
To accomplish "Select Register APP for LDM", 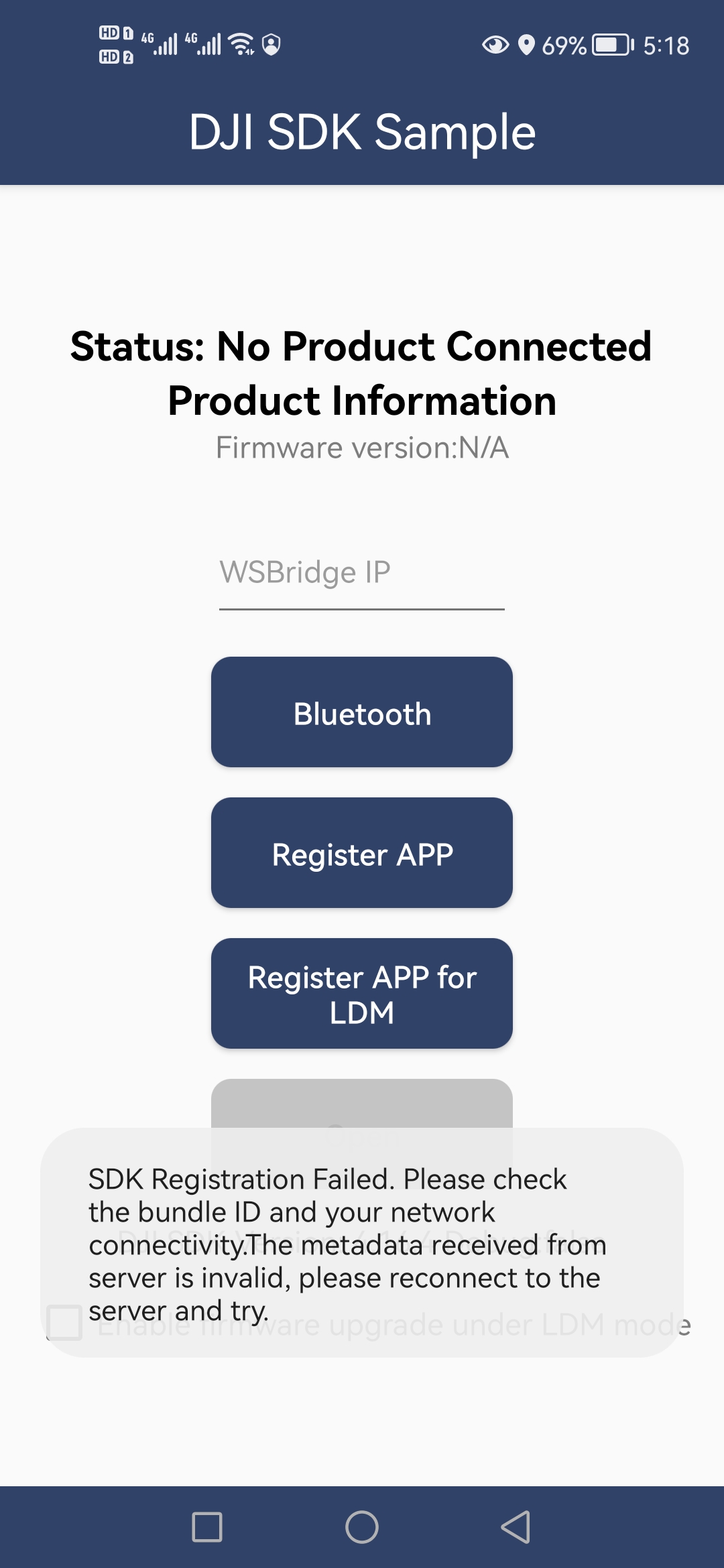I will (361, 994).
